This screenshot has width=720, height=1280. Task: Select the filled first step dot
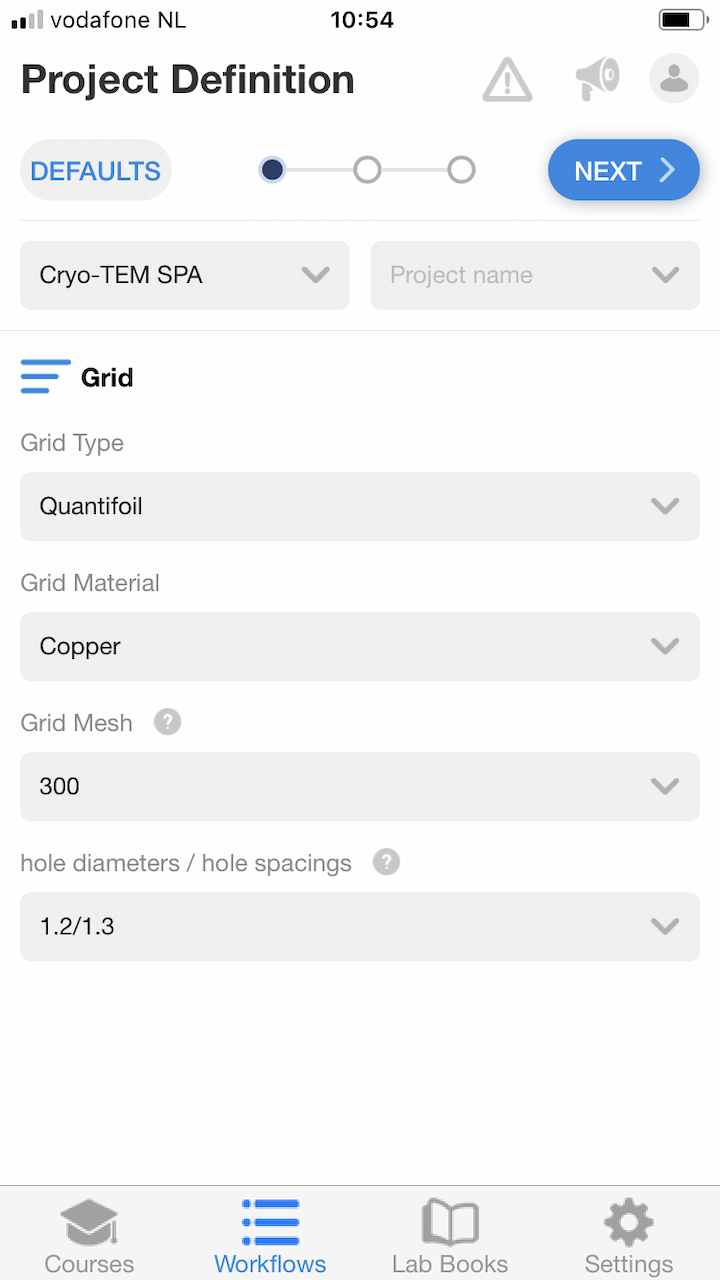pos(272,170)
